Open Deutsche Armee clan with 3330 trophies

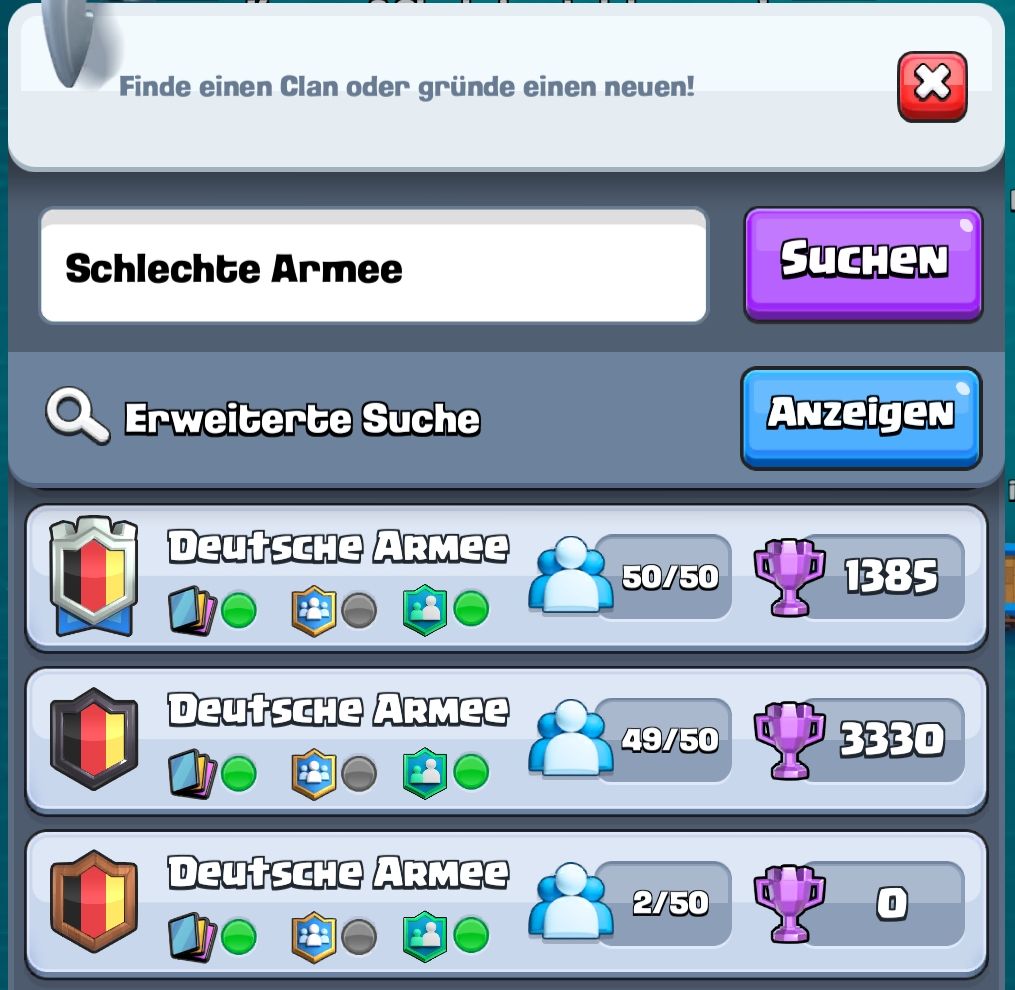pos(505,740)
